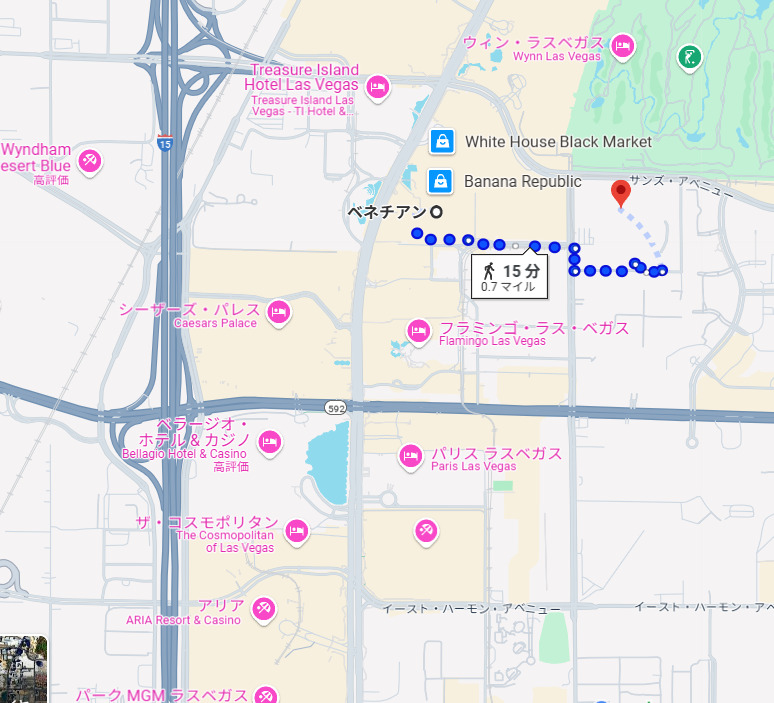Select the Caesars Palace hotel pin
Screen dimensions: 774x703
coord(278,312)
